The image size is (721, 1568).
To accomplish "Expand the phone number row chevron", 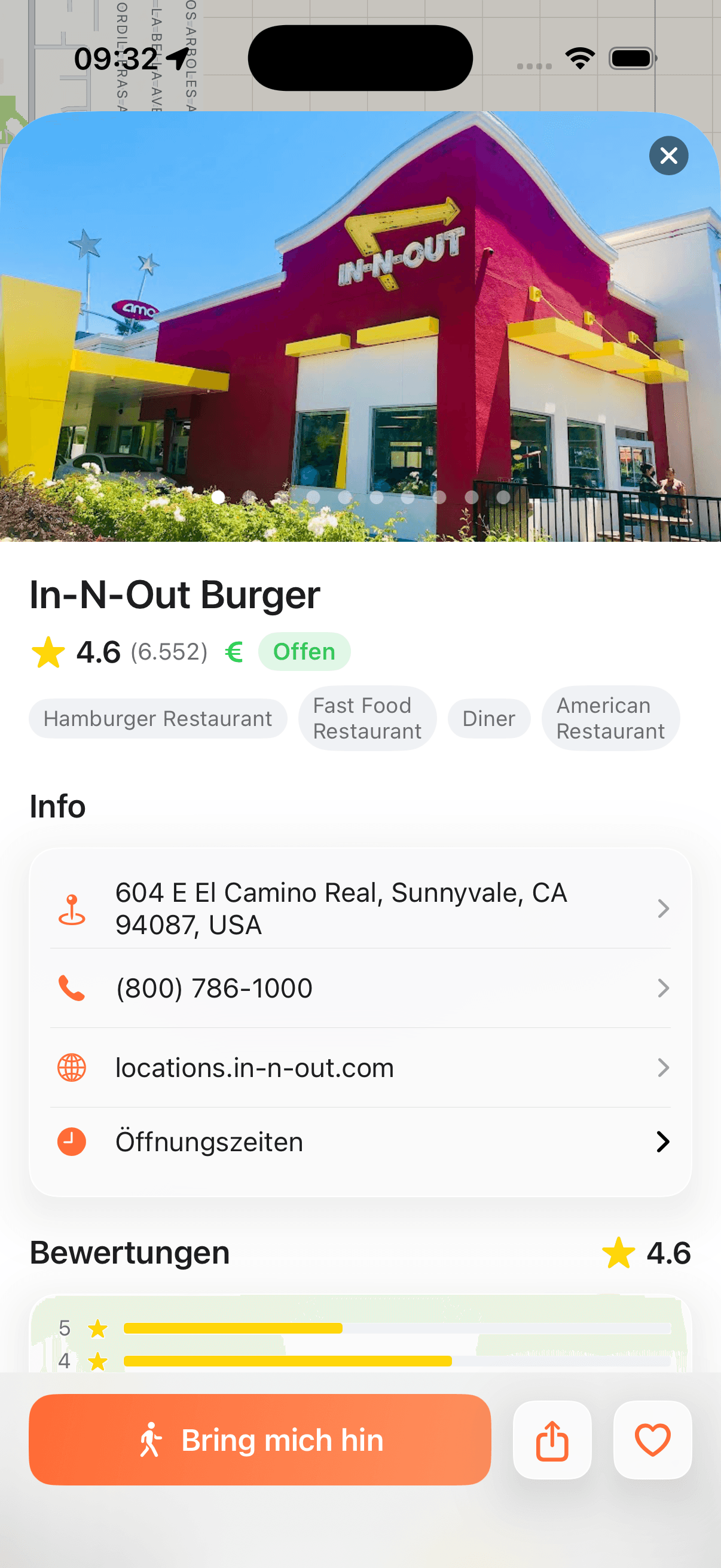I will click(x=662, y=988).
